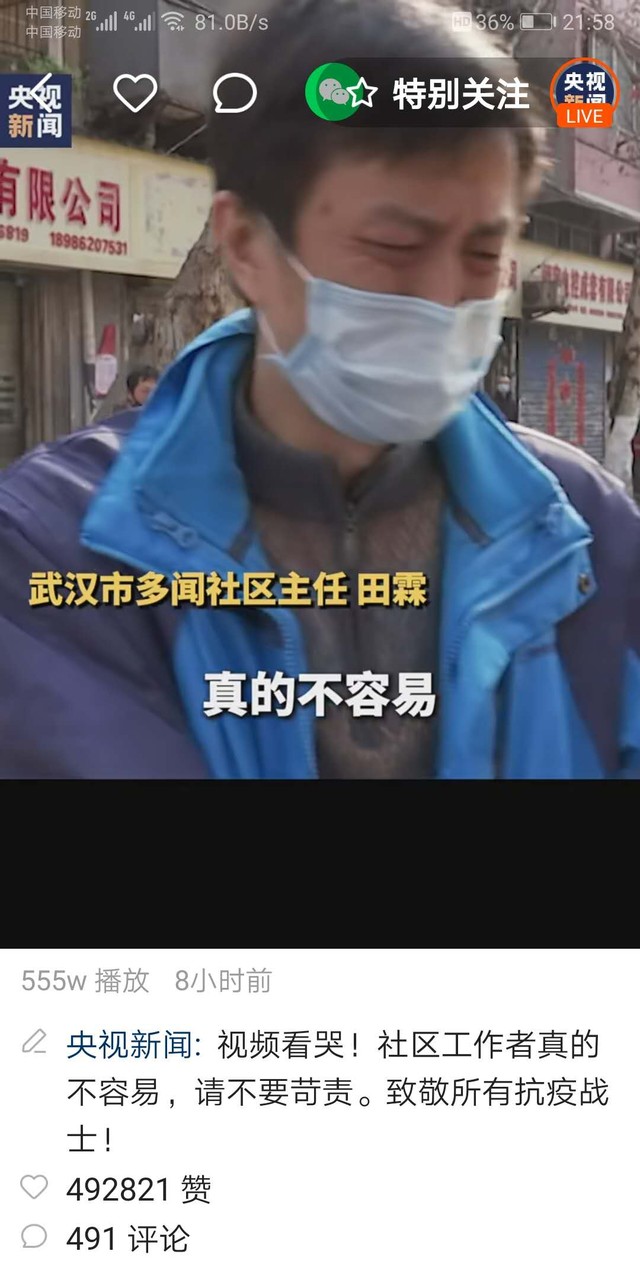640x1280 pixels.
Task: Tap the heart beside 492821 赞
Action: tap(34, 1187)
